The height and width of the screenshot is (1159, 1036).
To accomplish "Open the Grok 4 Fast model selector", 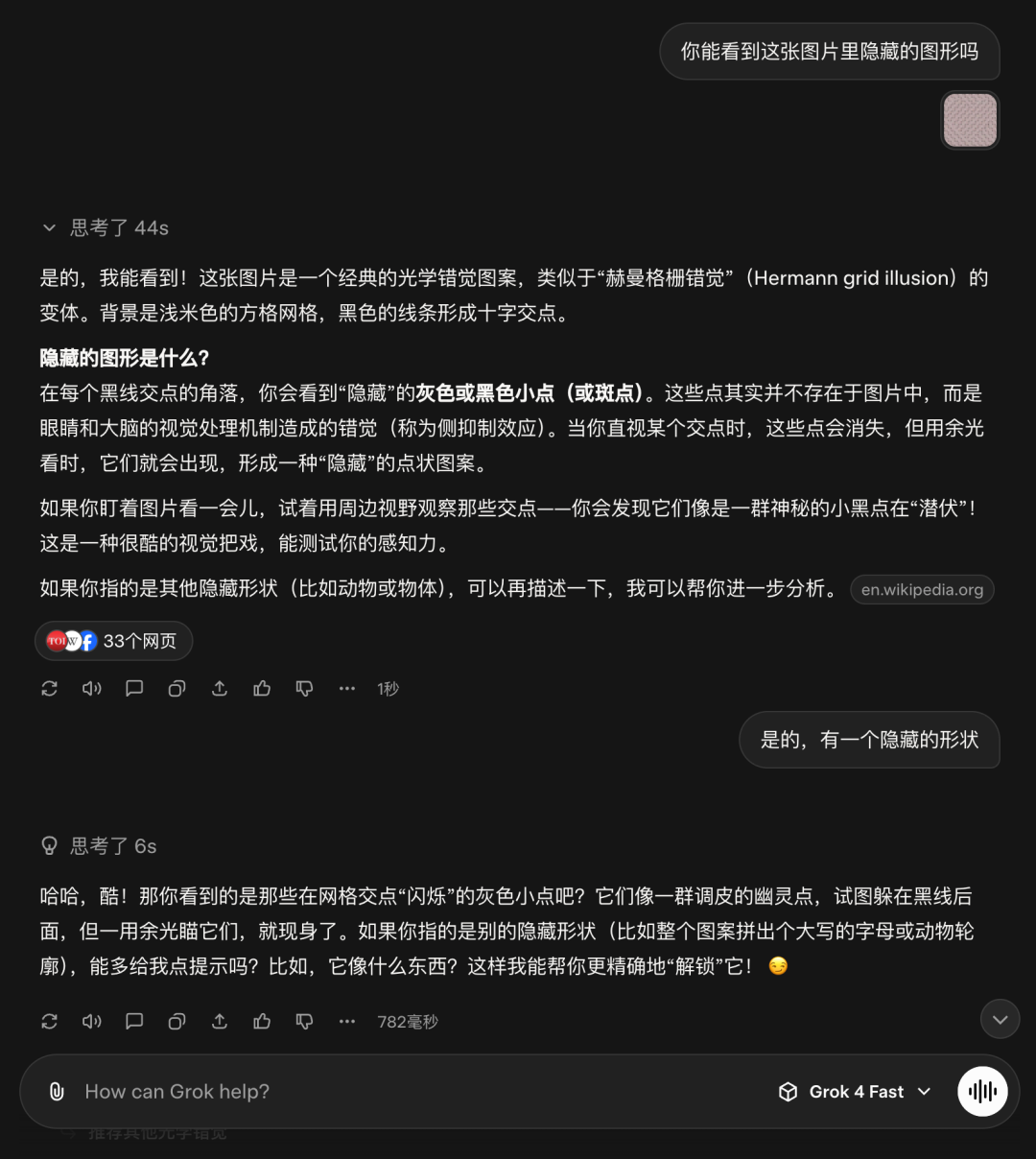I will coord(855,1092).
